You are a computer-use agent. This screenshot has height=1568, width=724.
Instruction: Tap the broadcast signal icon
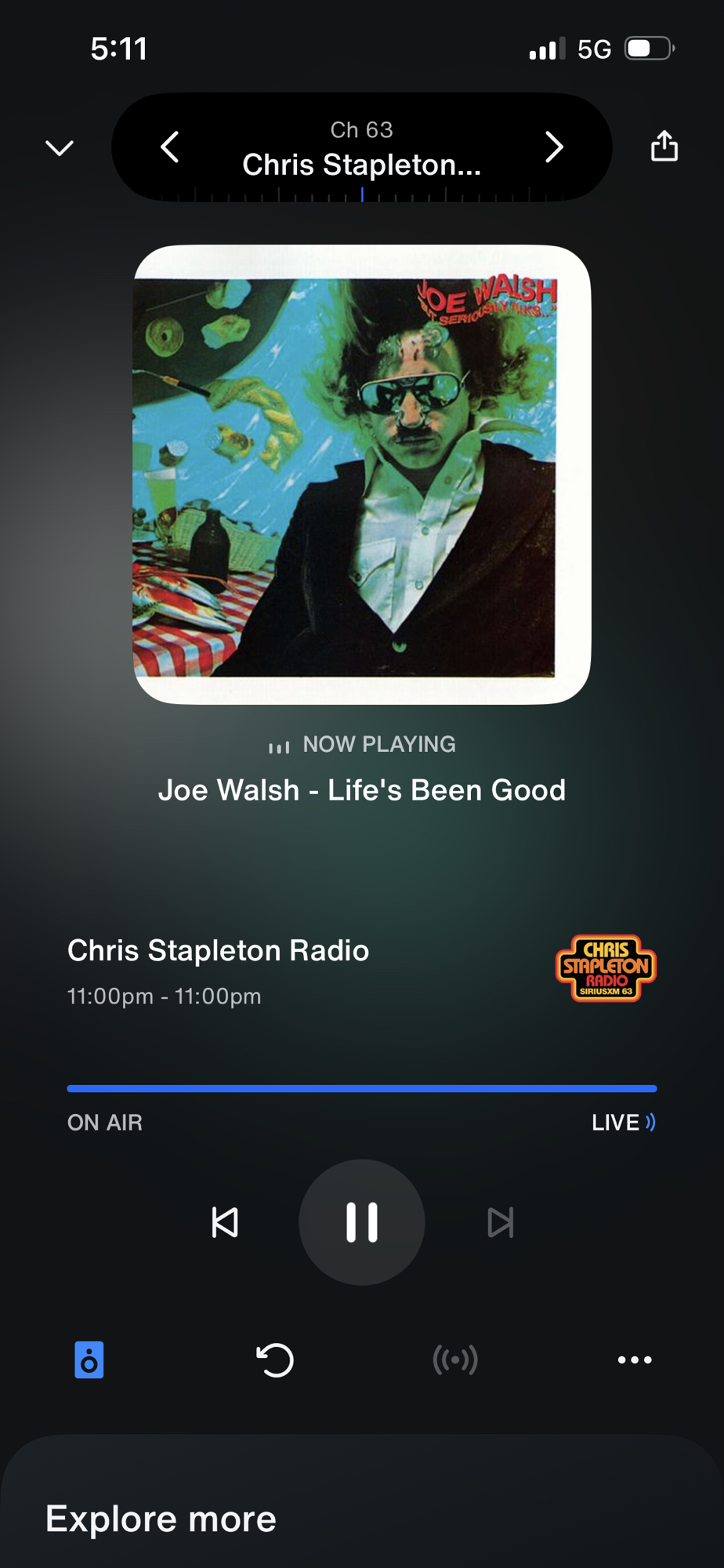(455, 1359)
